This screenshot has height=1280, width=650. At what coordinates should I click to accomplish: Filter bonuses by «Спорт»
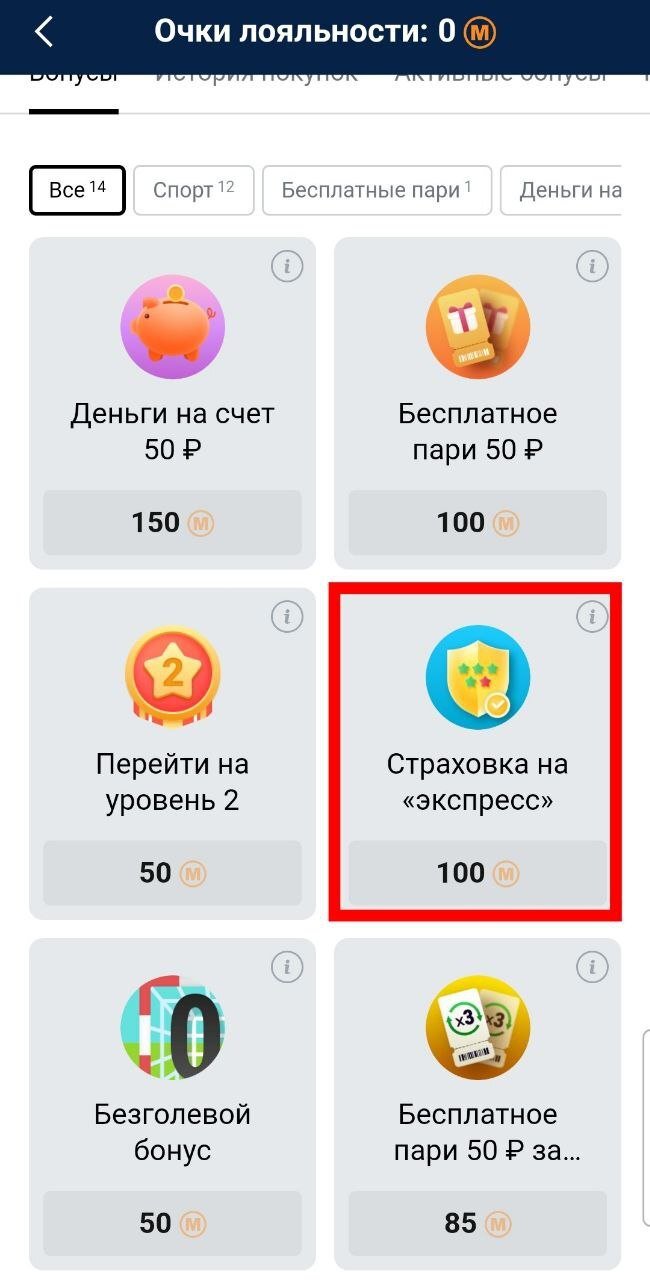(x=193, y=190)
